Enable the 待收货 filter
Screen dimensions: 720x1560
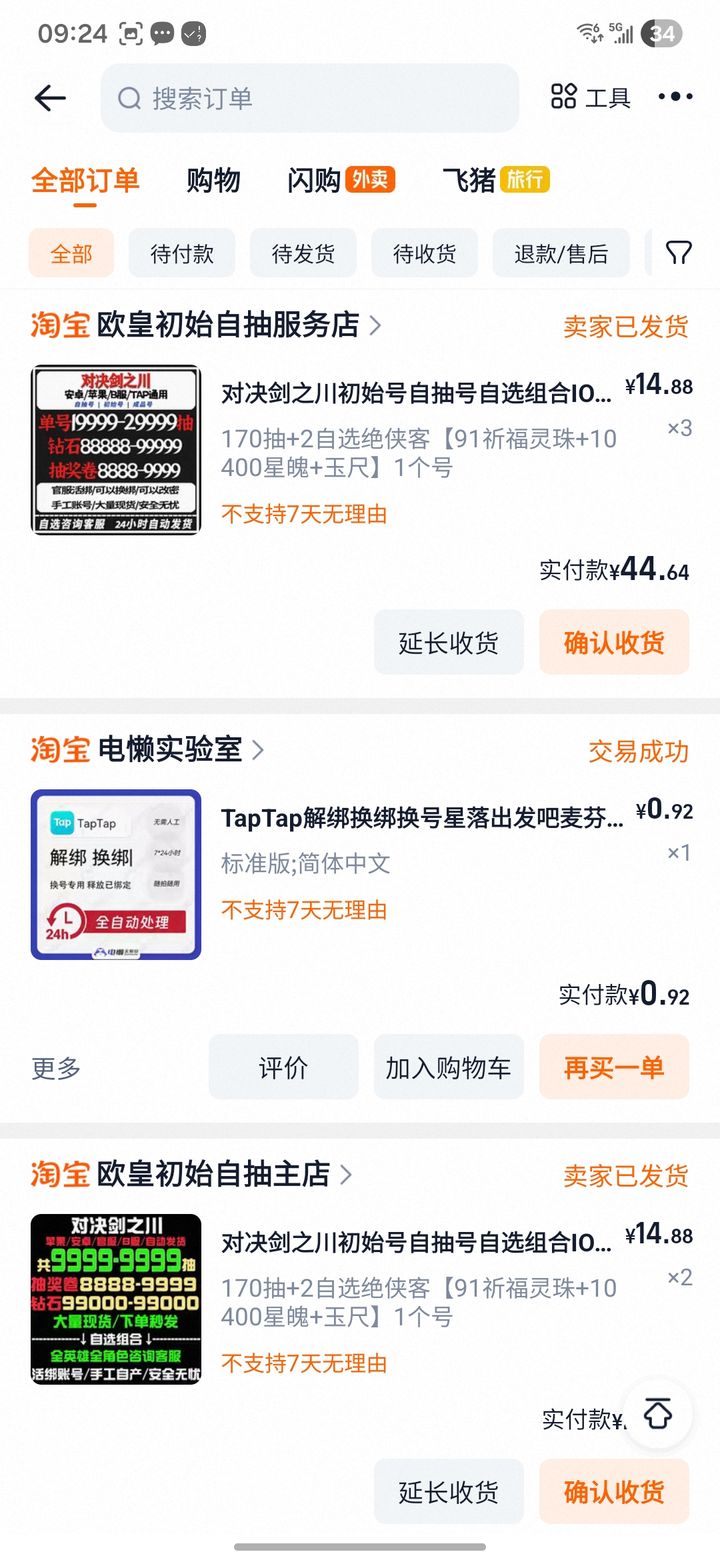pyautogui.click(x=424, y=253)
